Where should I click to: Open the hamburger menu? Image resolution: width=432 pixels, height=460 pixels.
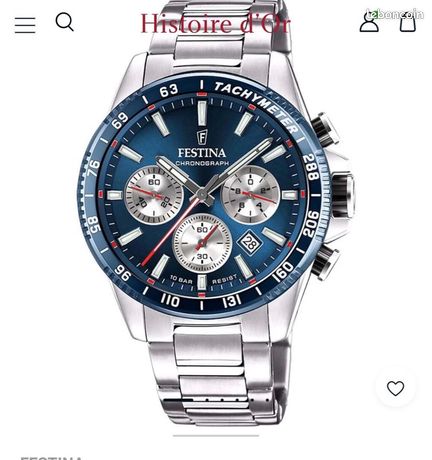coord(25,25)
